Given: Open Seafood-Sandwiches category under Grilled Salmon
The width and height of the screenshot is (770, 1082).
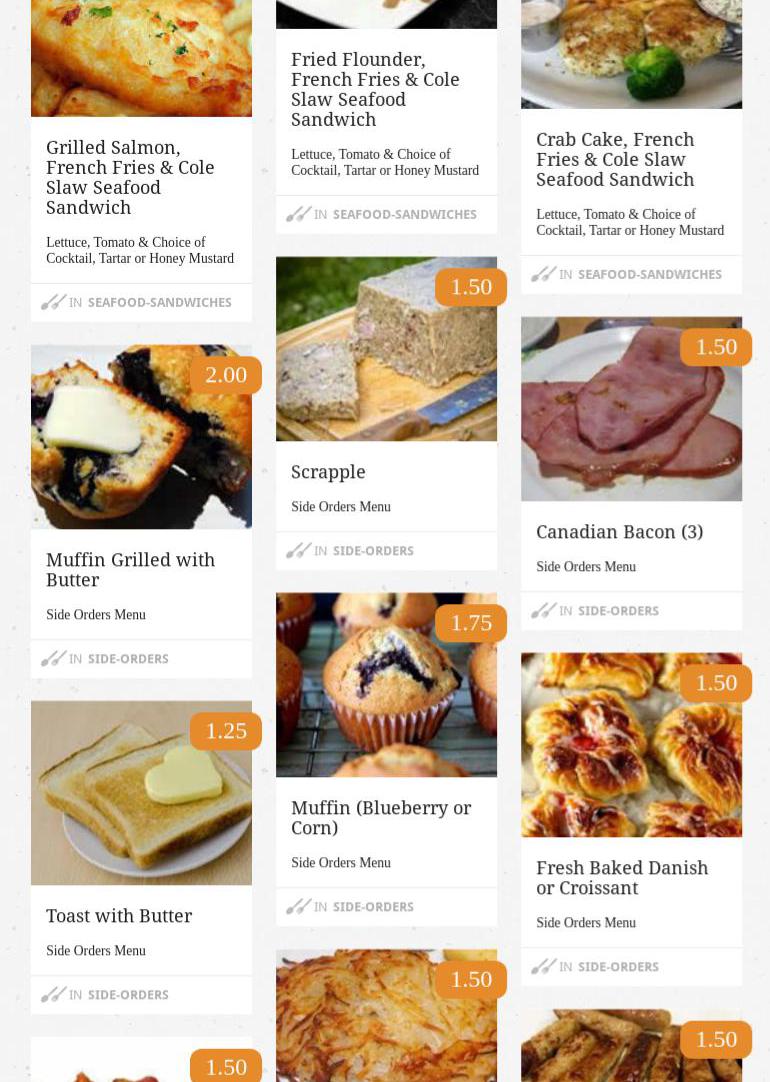Looking at the screenshot, I should [x=159, y=302].
